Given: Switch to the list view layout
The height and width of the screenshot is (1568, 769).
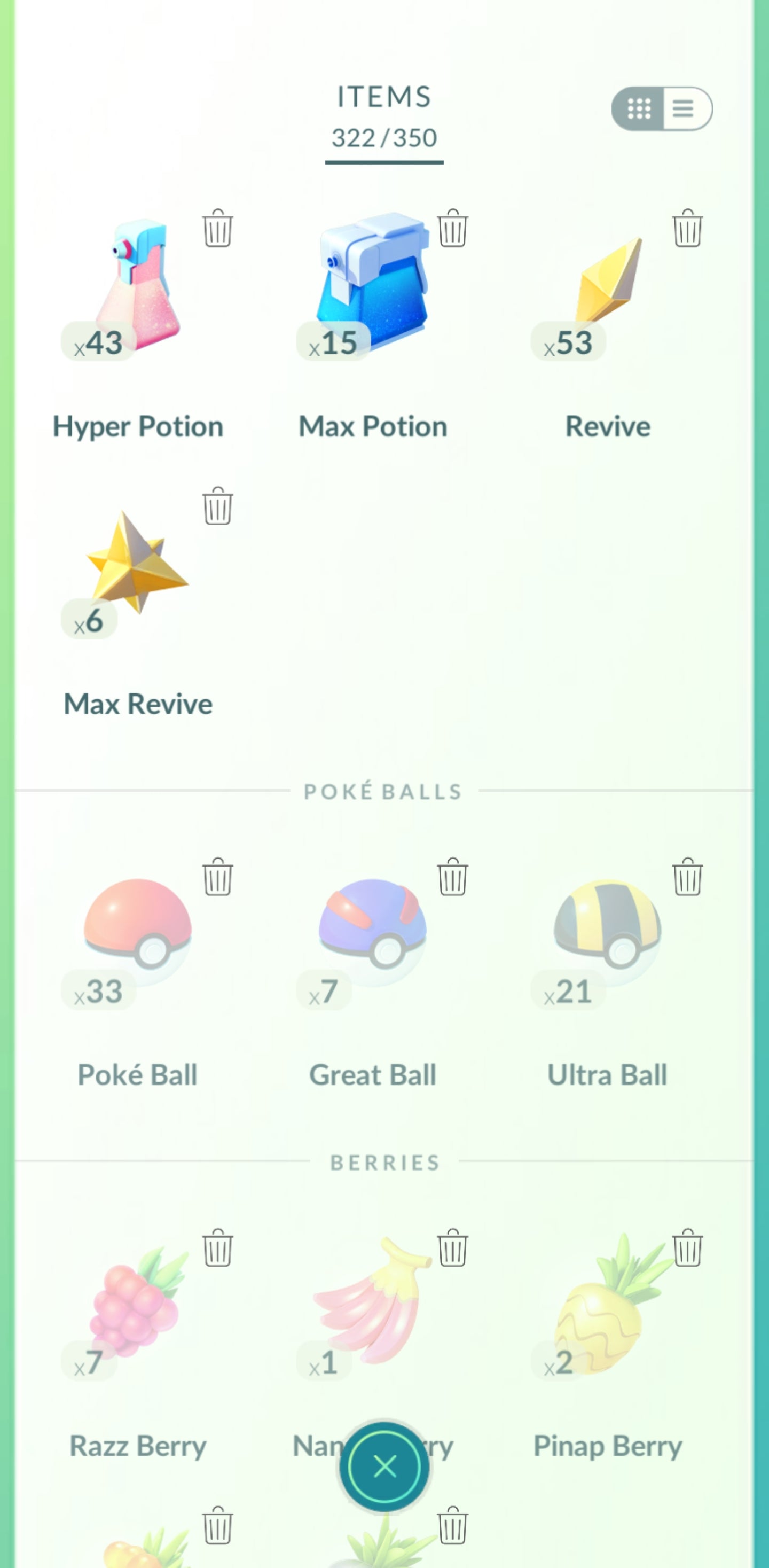Looking at the screenshot, I should click(x=684, y=108).
